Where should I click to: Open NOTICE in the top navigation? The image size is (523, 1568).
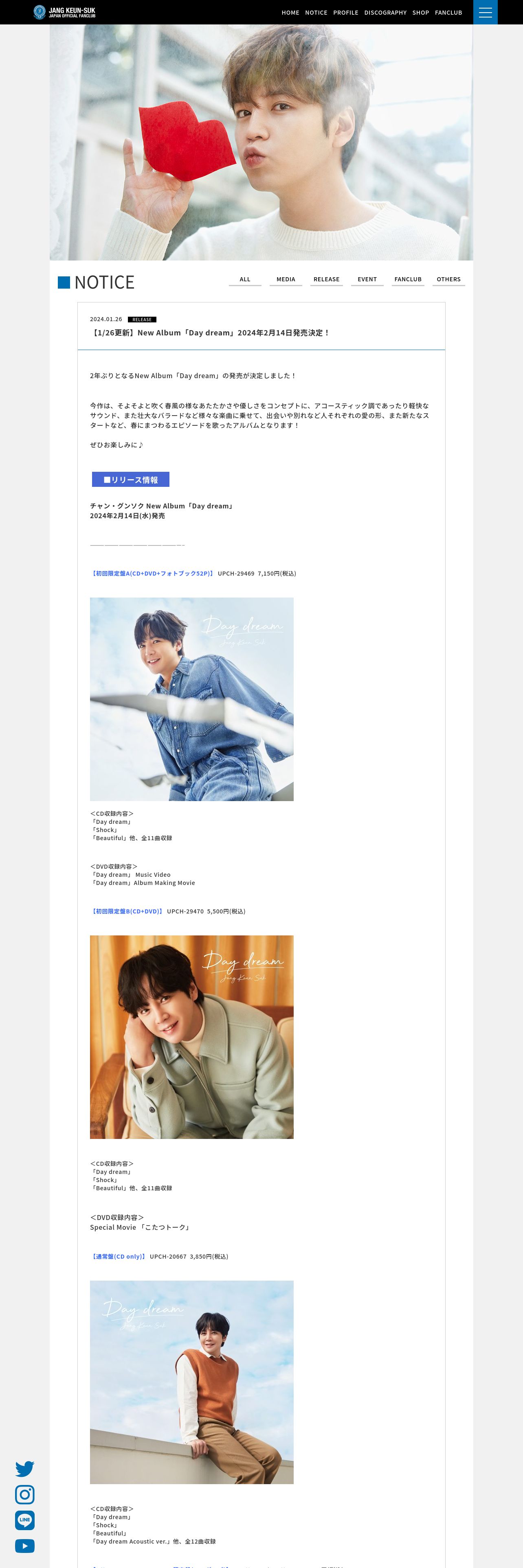(x=316, y=13)
